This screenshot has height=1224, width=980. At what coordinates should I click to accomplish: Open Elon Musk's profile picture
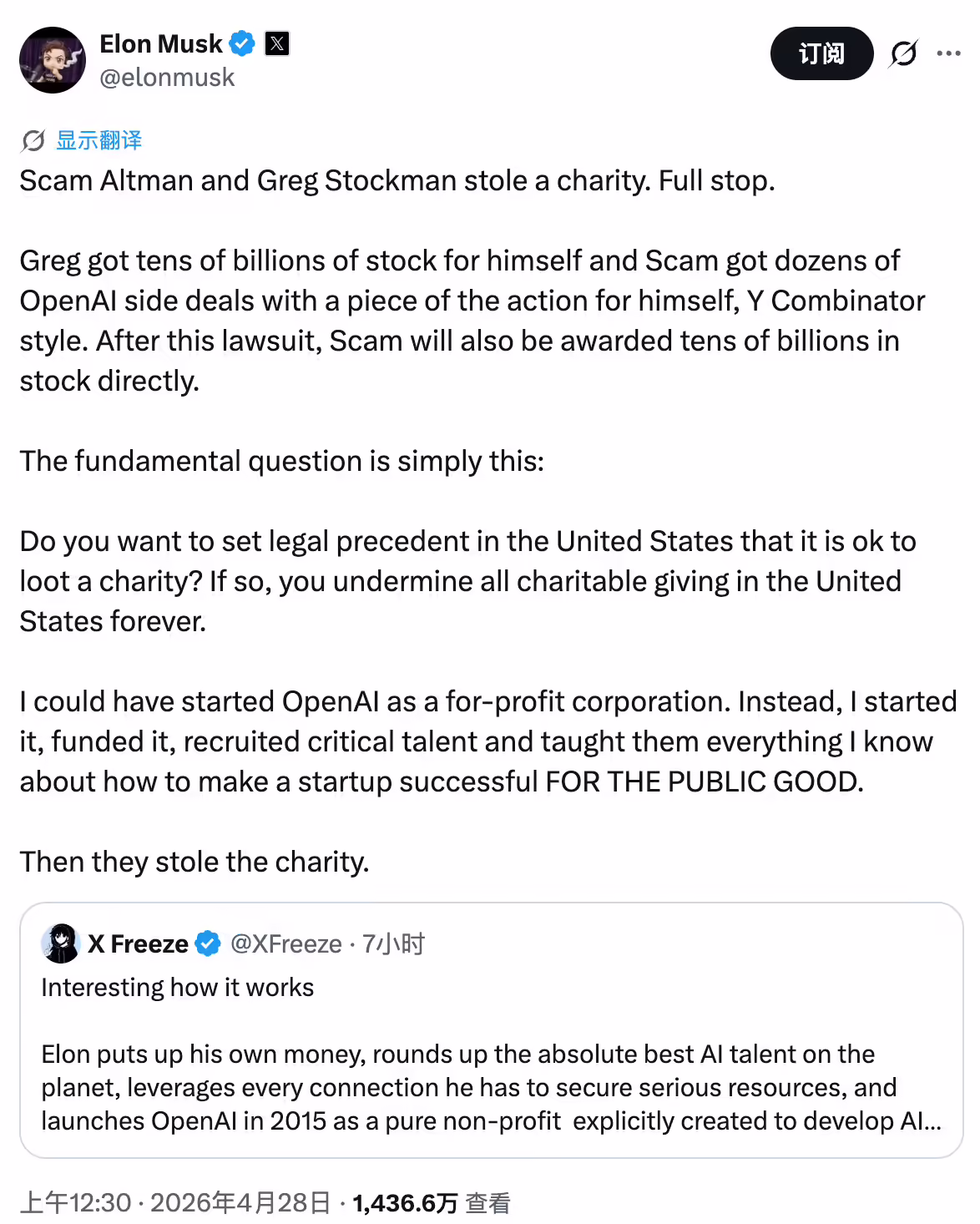point(53,60)
